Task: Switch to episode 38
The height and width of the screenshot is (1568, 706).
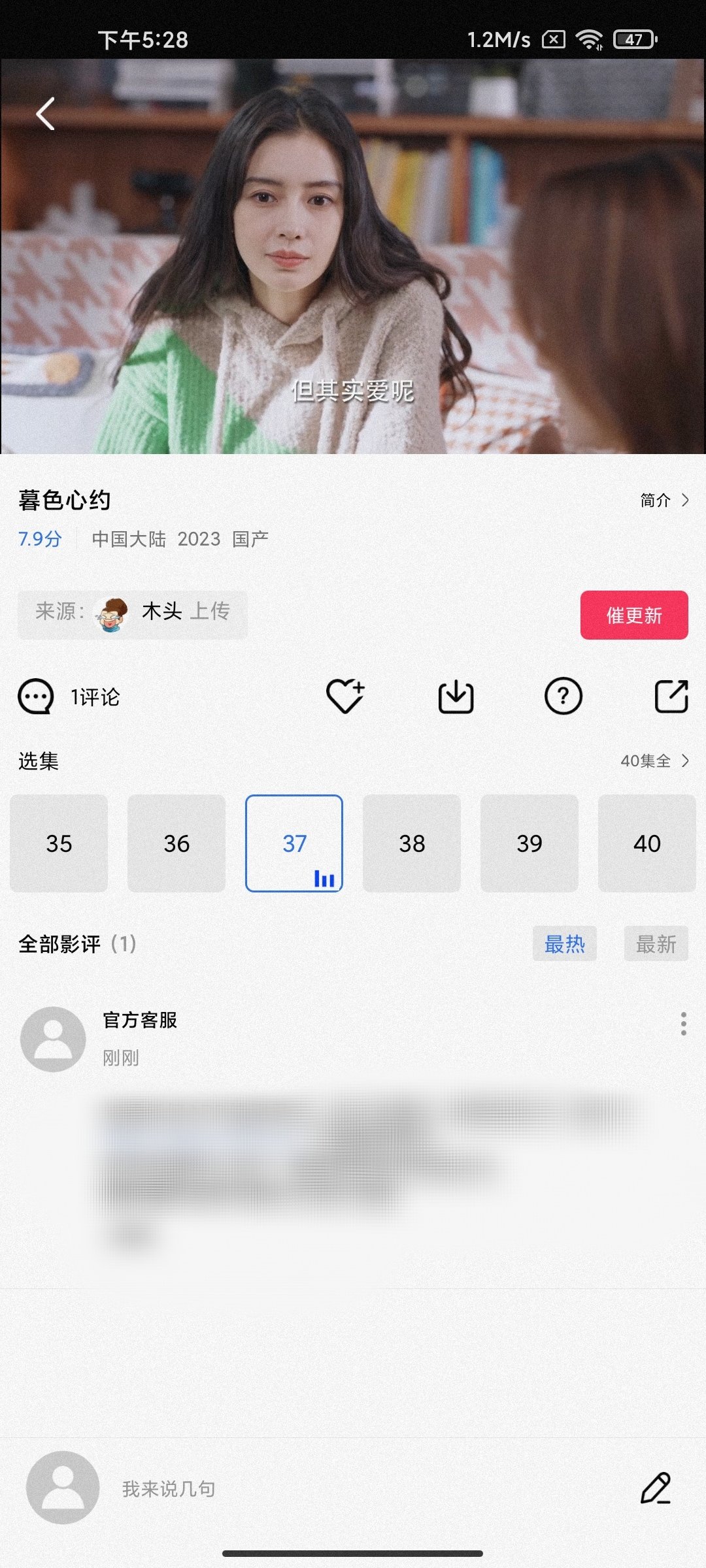Action: point(412,843)
